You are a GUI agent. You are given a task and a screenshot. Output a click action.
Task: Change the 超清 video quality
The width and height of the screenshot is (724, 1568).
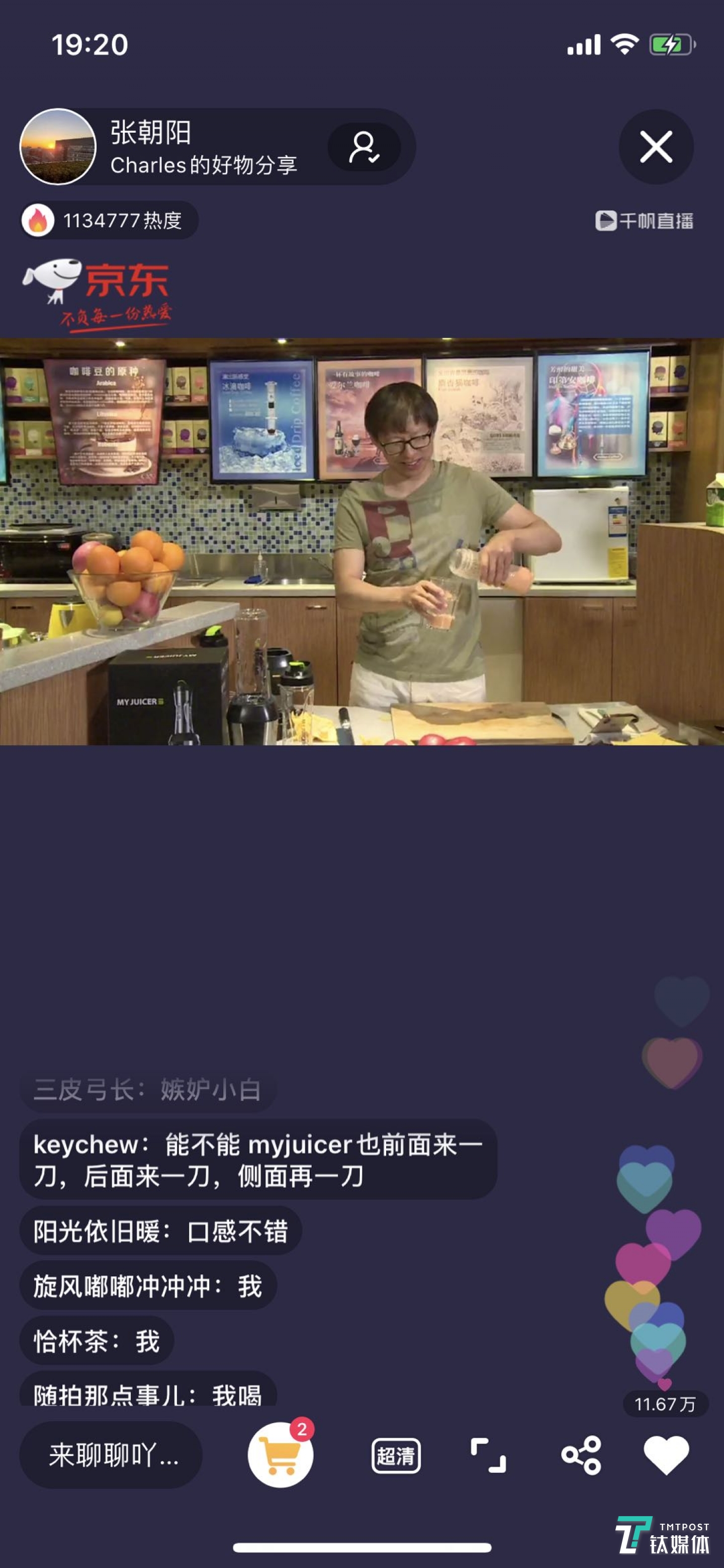coord(396,1455)
